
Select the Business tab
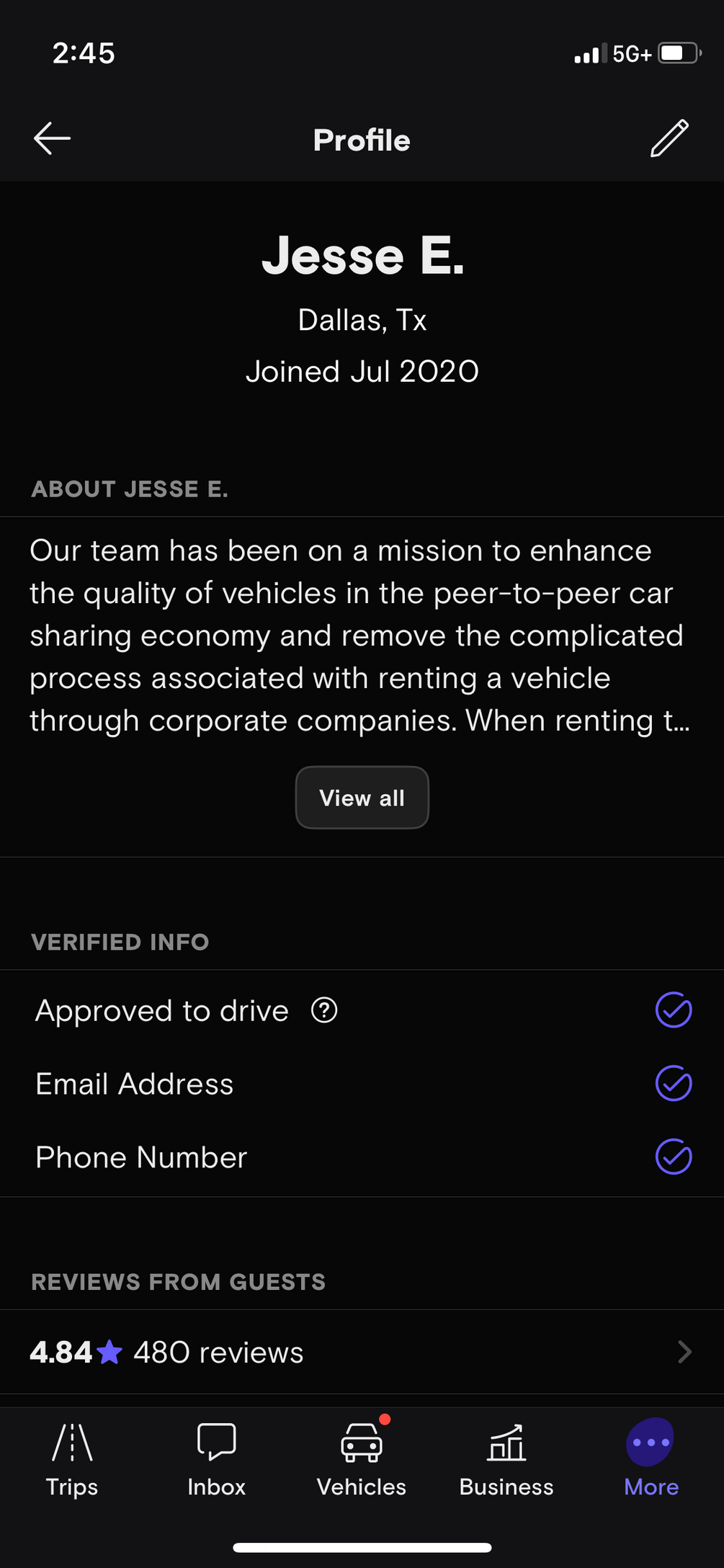pos(506,1458)
